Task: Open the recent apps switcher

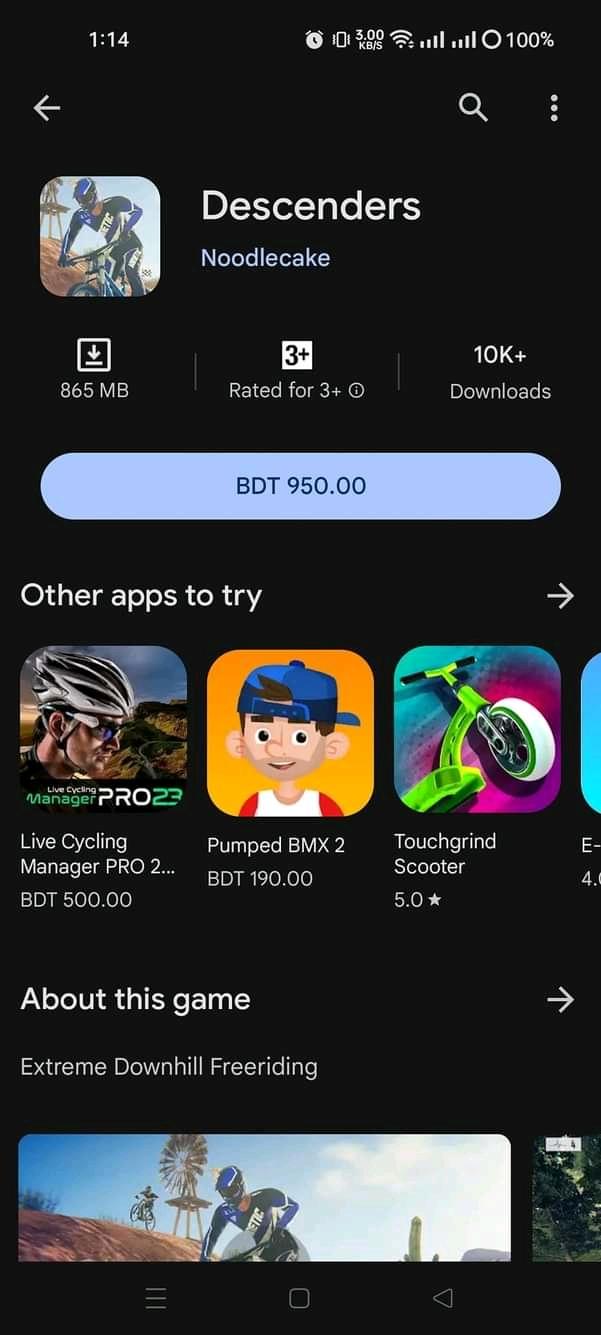Action: 156,1298
